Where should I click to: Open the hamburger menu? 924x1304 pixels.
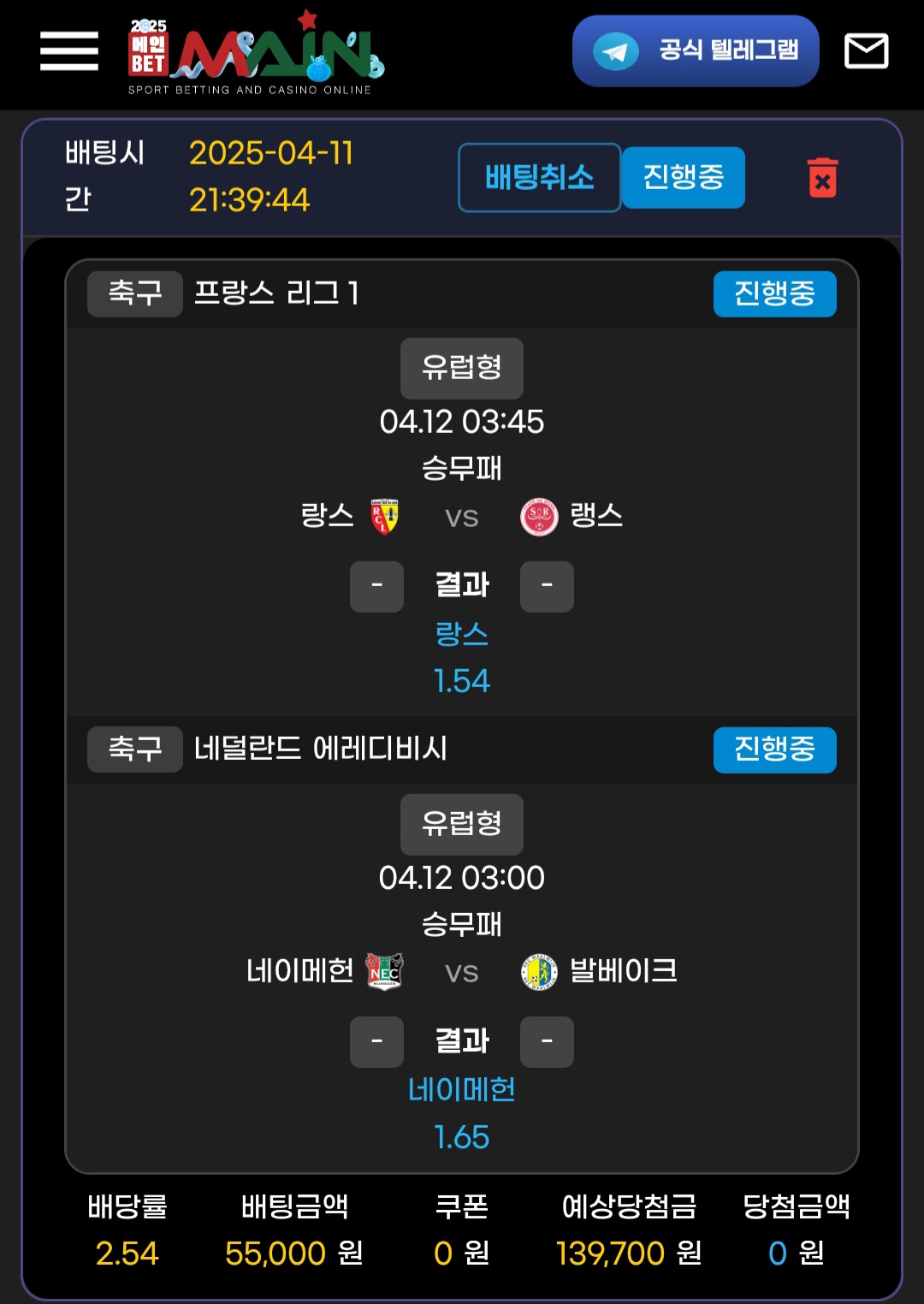pos(69,51)
